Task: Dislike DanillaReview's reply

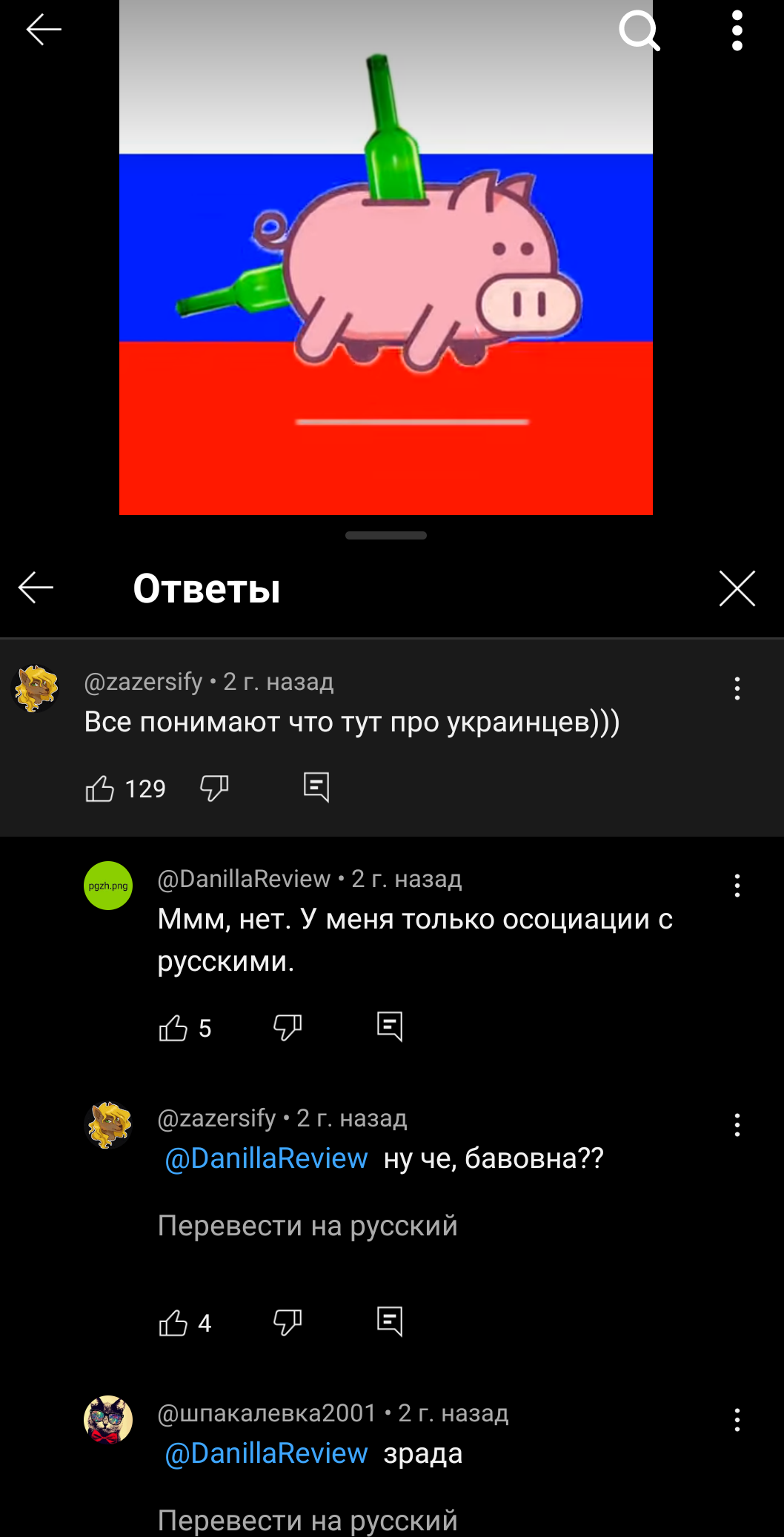Action: [288, 1028]
